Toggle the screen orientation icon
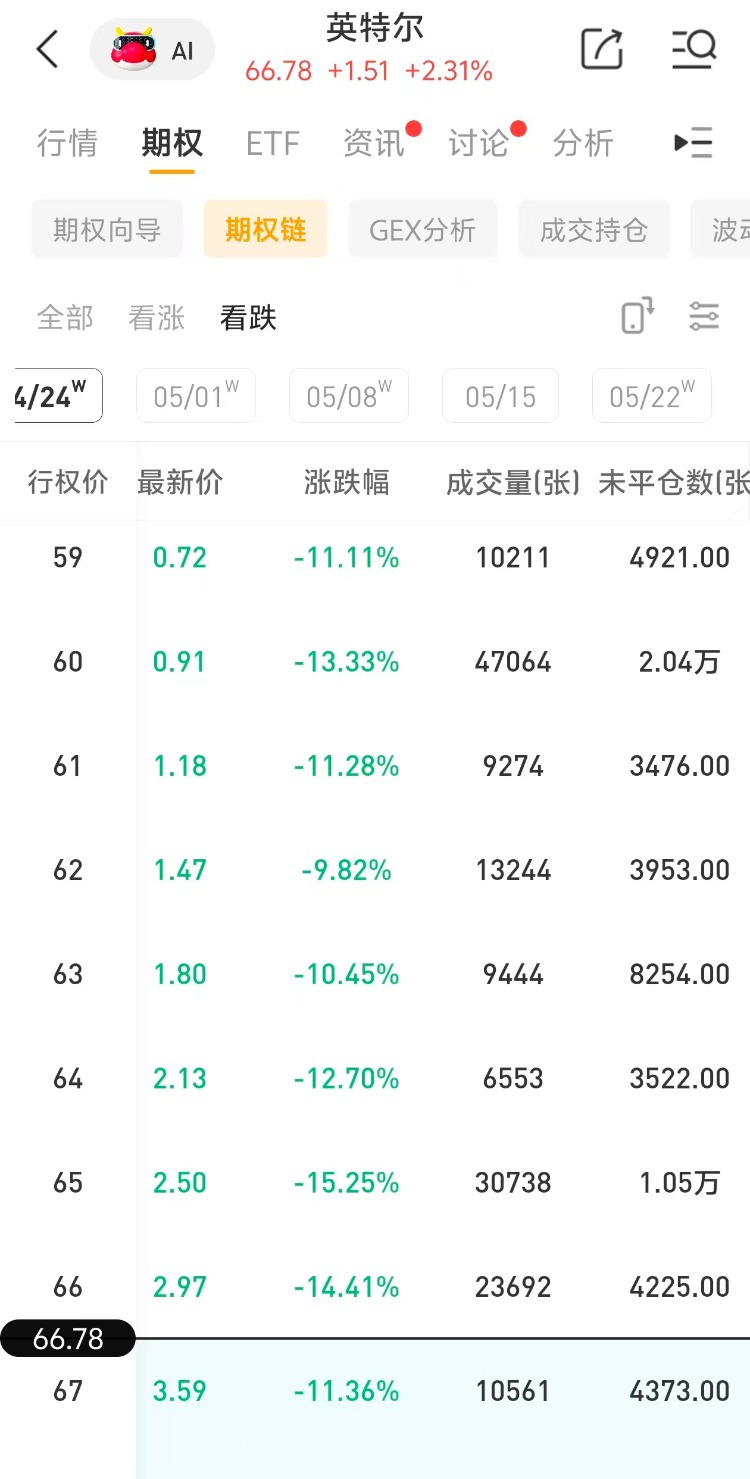 637,316
